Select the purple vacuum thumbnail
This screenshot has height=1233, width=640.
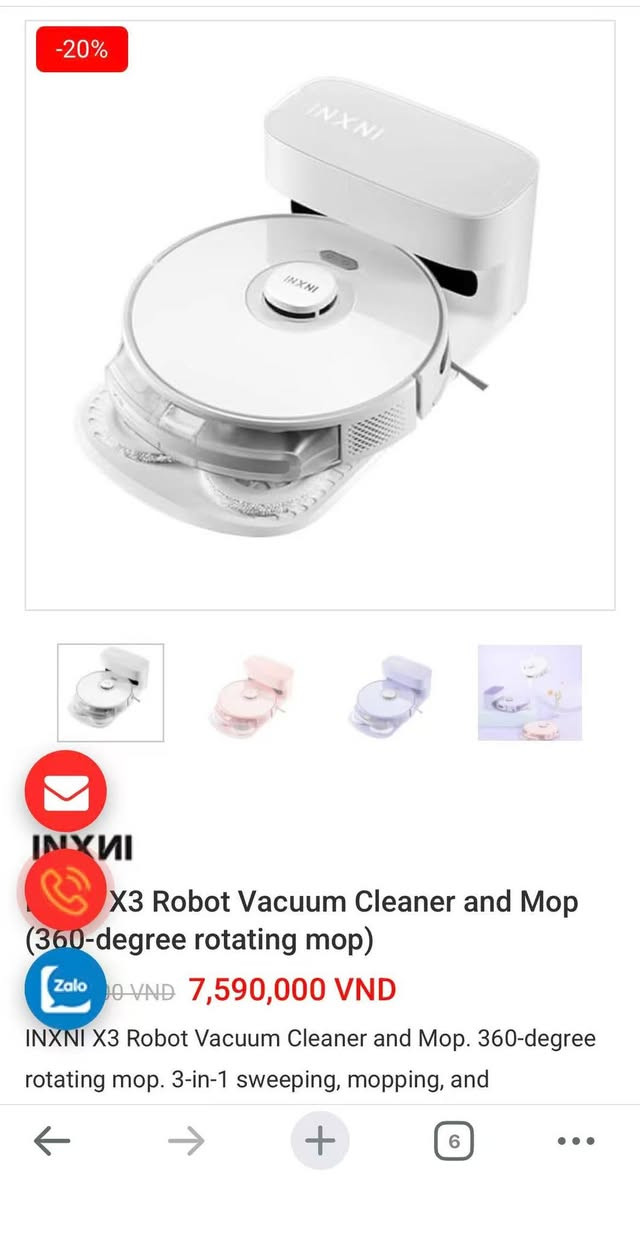pos(390,692)
